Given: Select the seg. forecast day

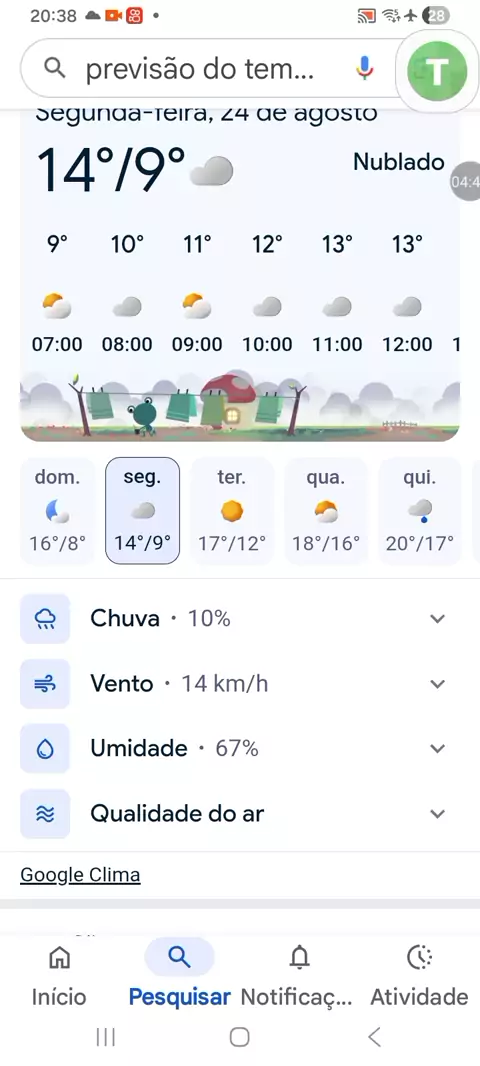Looking at the screenshot, I should pos(143,511).
